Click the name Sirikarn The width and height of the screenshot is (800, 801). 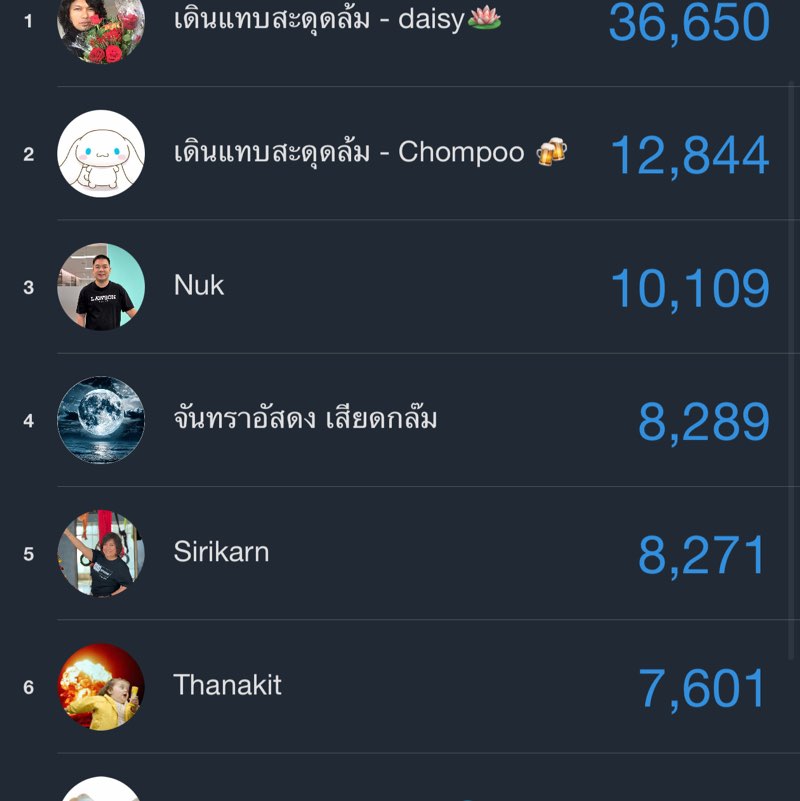220,552
